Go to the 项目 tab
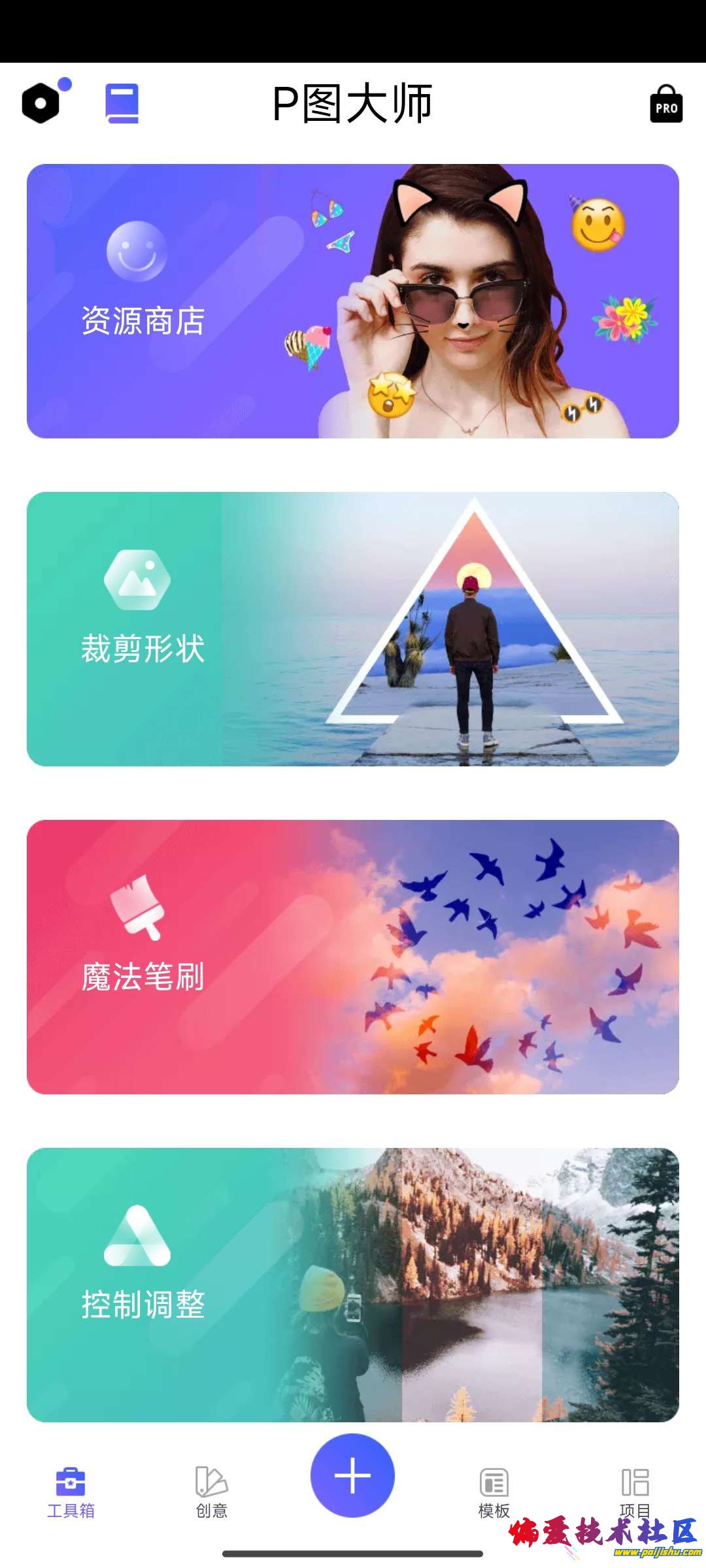This screenshot has height=1568, width=706. click(x=635, y=1492)
